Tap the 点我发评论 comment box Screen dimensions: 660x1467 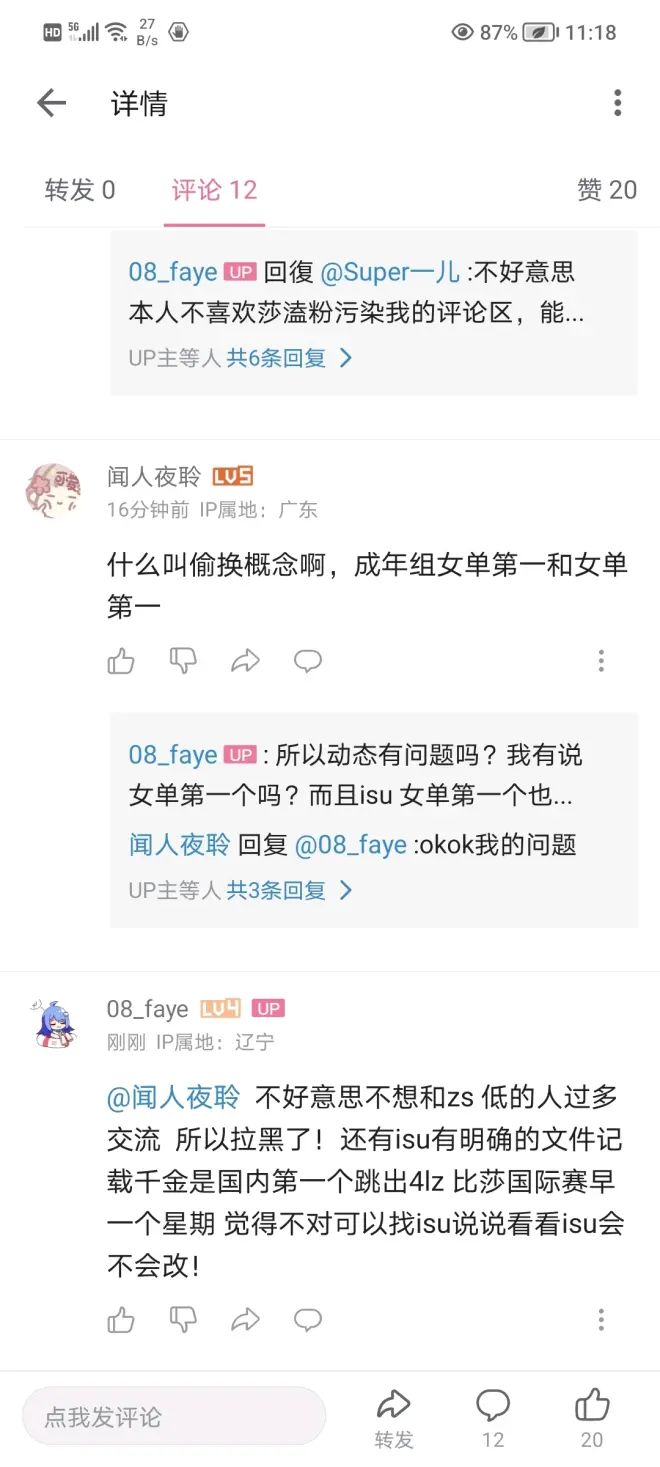click(x=174, y=1417)
